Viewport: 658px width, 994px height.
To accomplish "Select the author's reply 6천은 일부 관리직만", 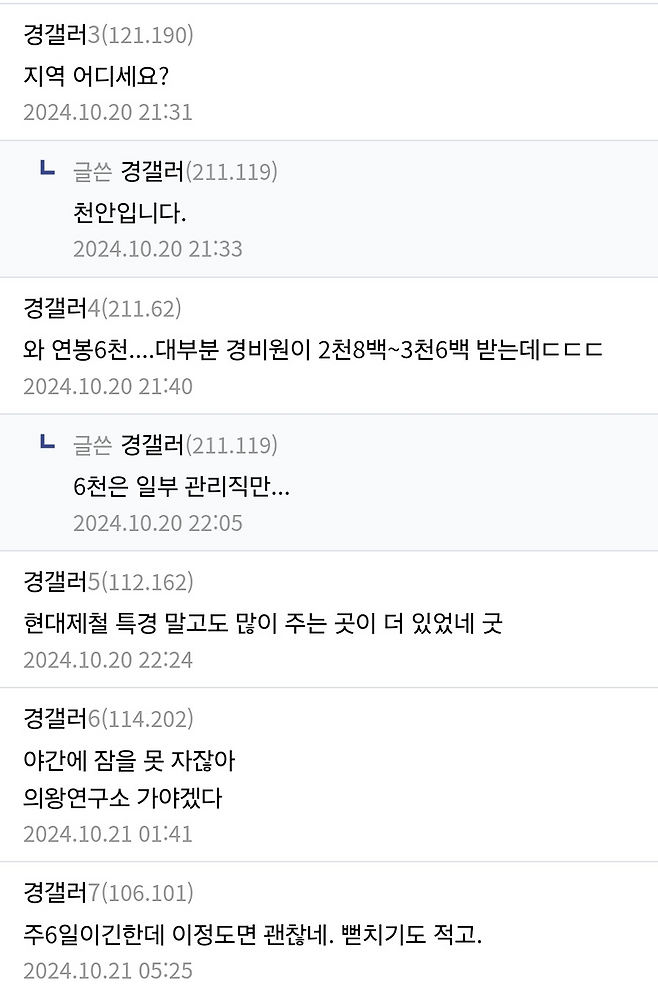I will [181, 487].
